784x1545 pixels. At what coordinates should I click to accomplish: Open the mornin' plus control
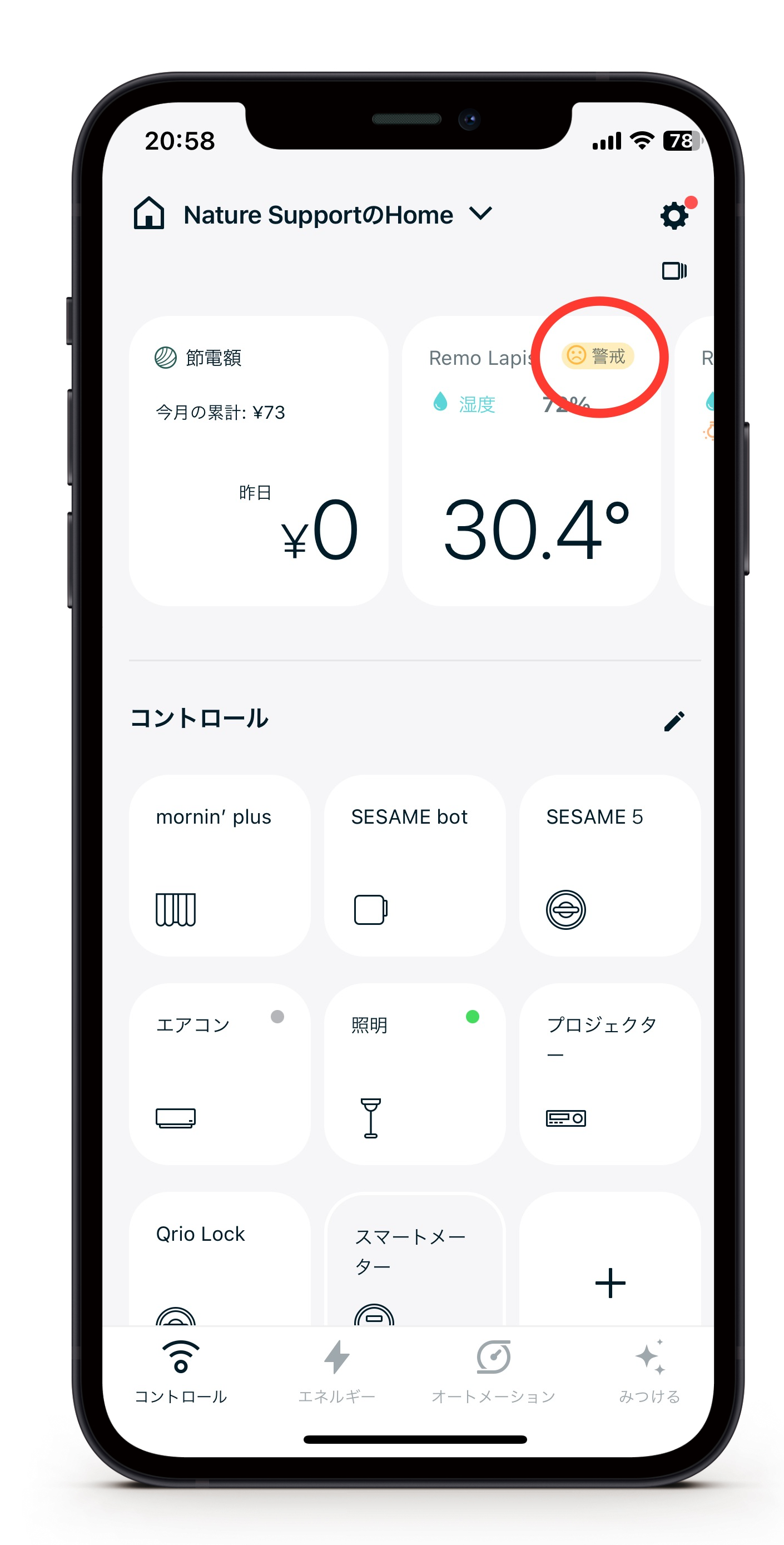click(220, 865)
